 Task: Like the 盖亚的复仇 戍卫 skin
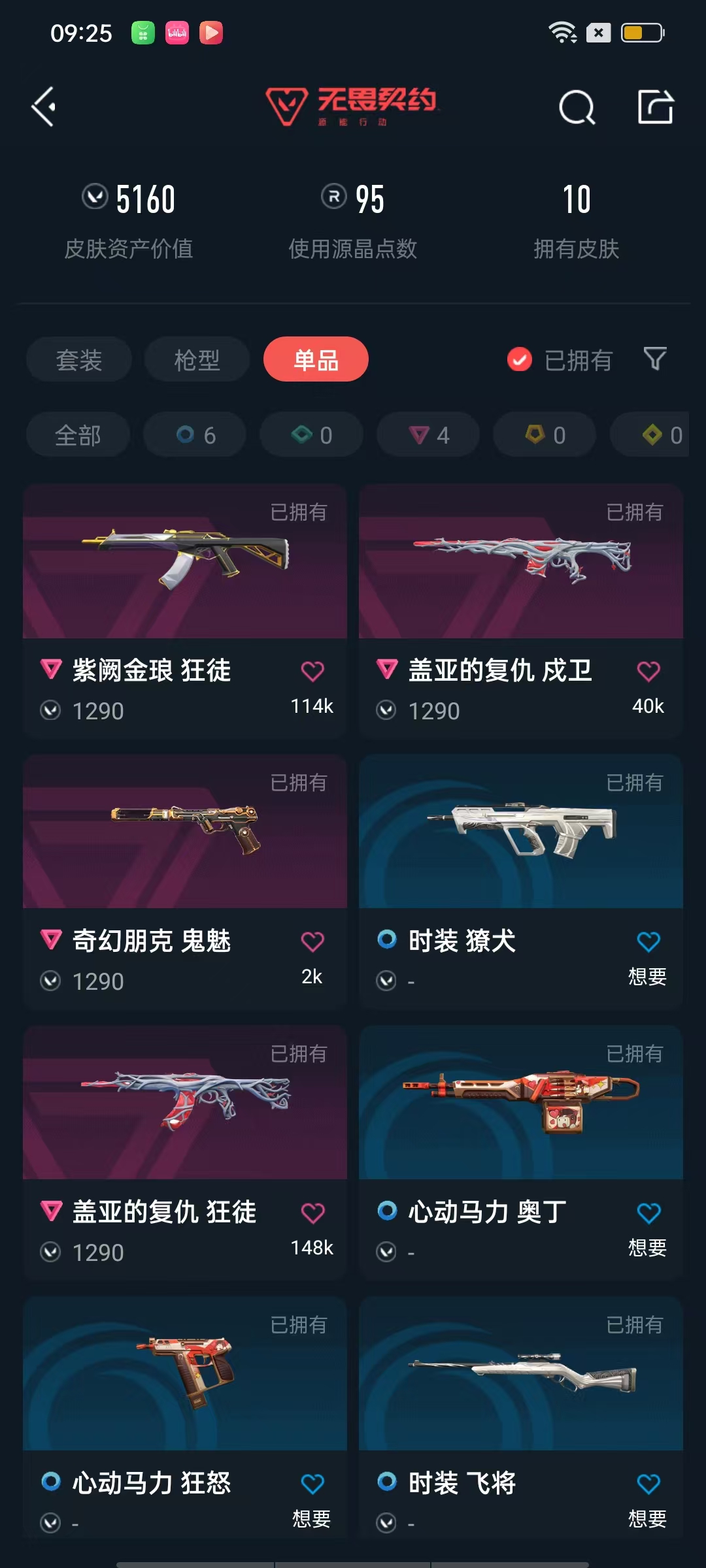[x=648, y=672]
